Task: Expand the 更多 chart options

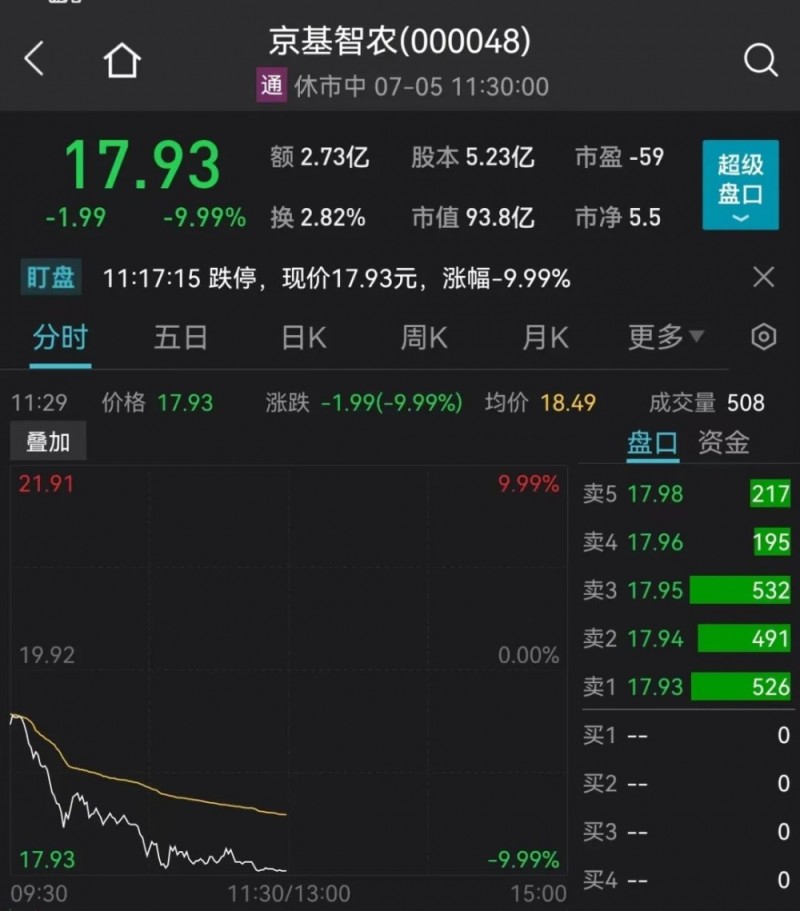Action: pos(665,338)
